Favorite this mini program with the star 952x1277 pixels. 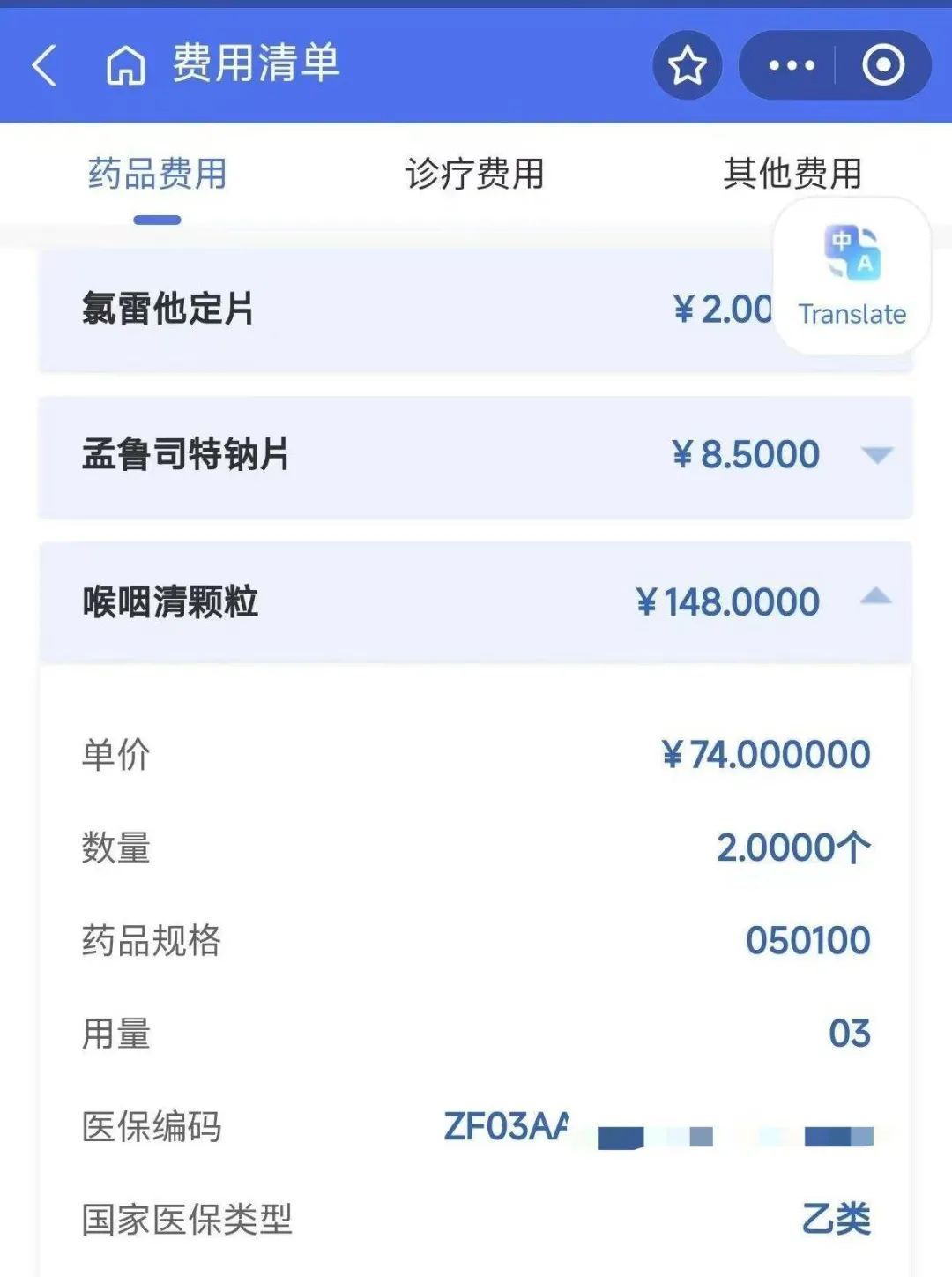pyautogui.click(x=687, y=65)
